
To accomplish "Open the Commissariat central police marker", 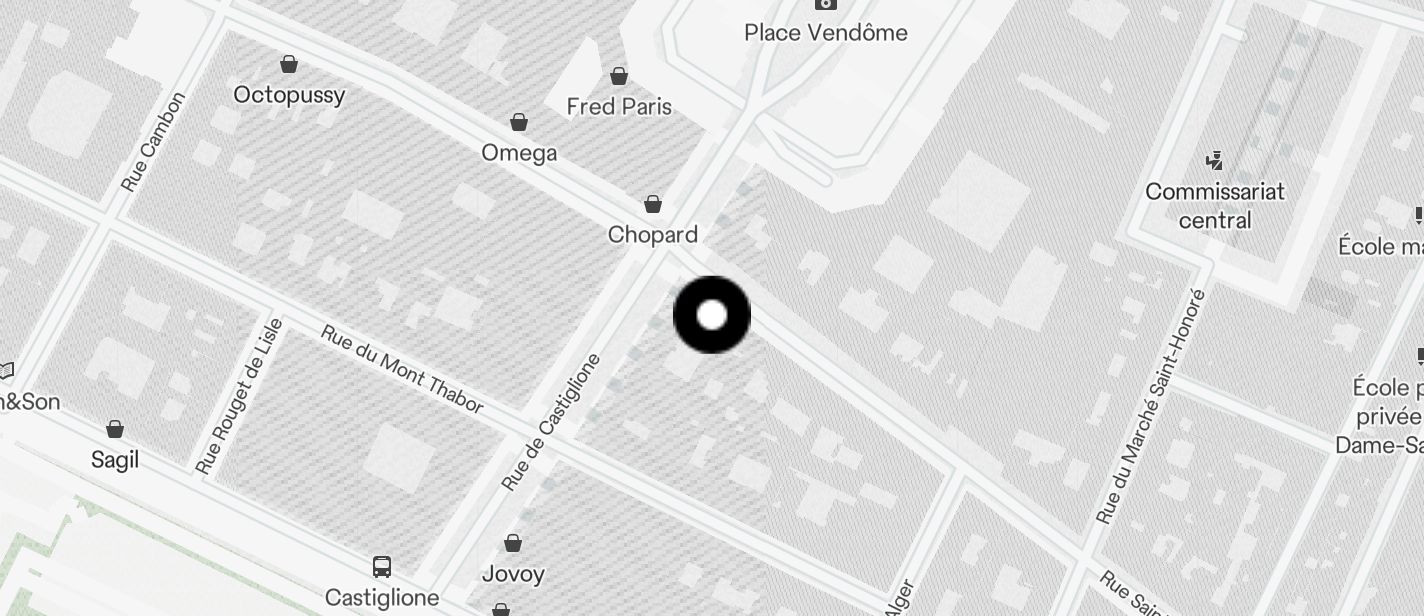I will [1214, 160].
